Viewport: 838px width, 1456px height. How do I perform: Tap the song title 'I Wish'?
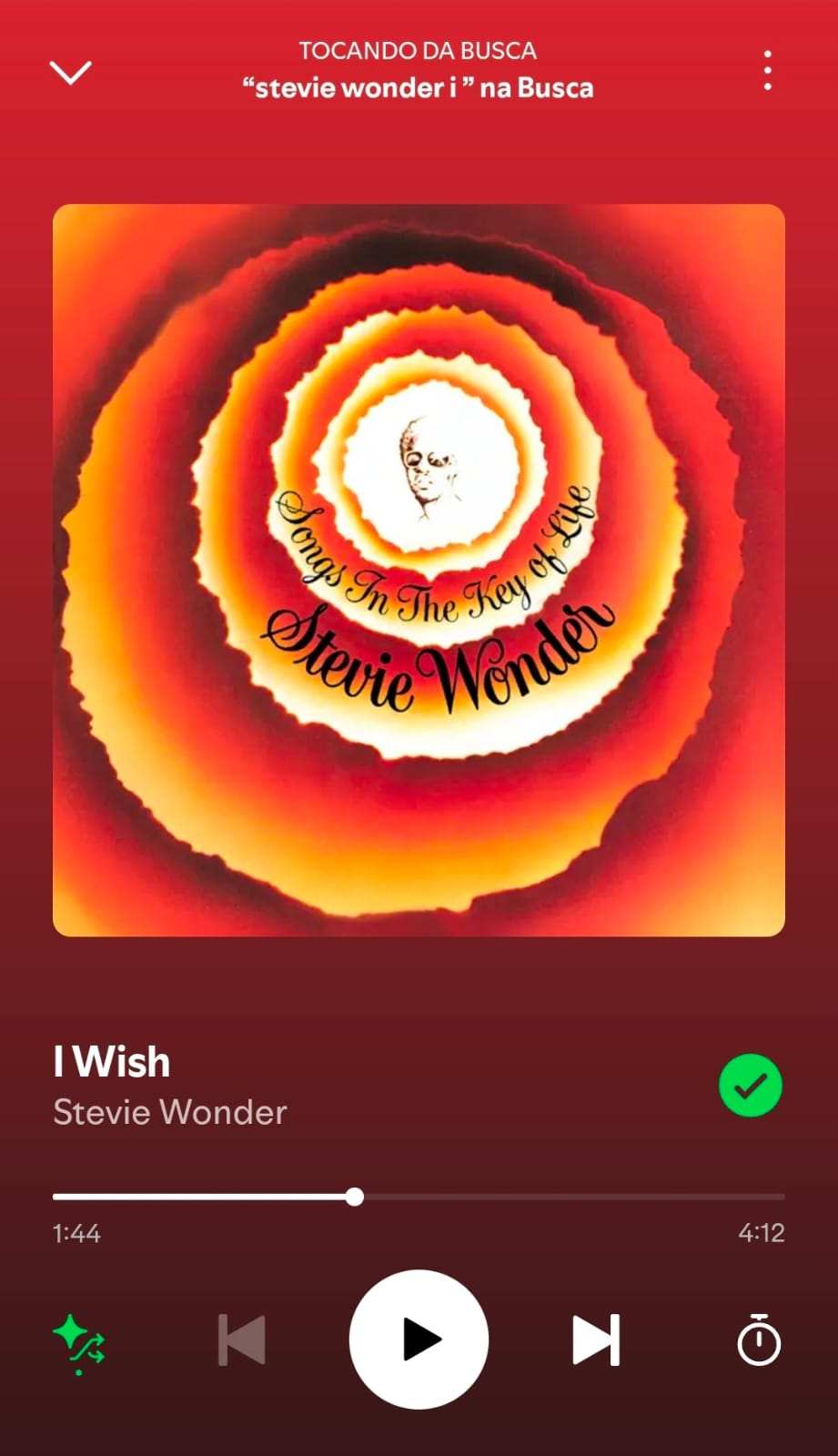(x=111, y=1061)
